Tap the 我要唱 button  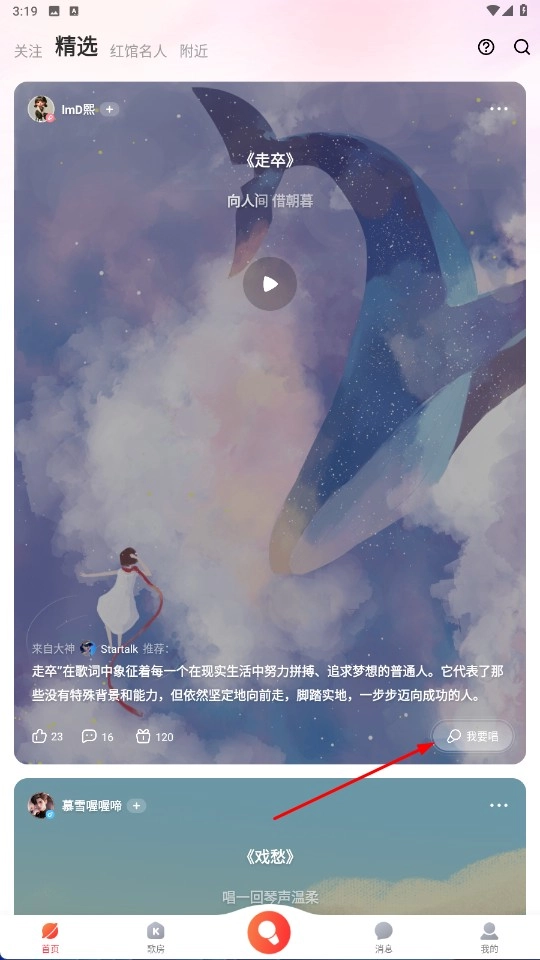coord(473,737)
